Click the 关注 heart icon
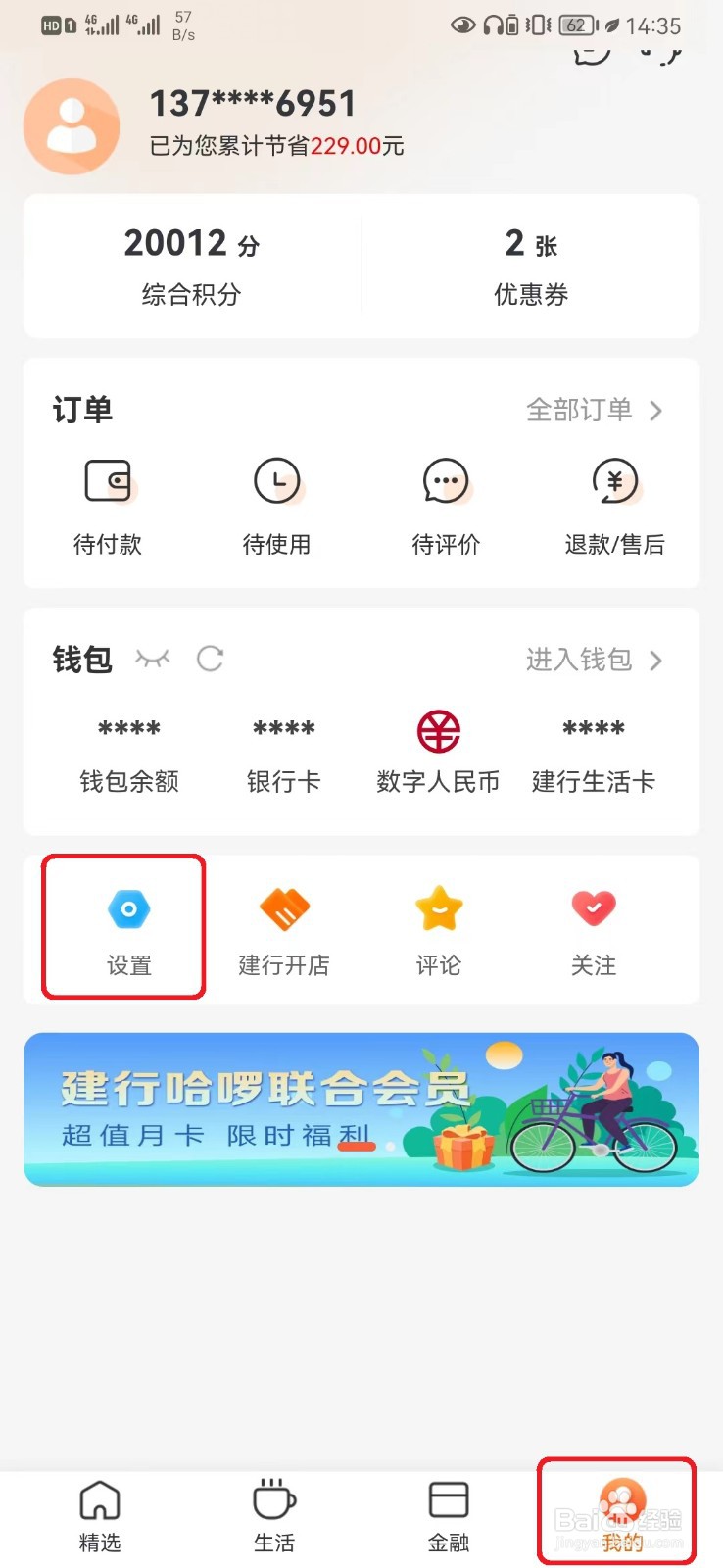This screenshot has height=1568, width=723. point(594,908)
